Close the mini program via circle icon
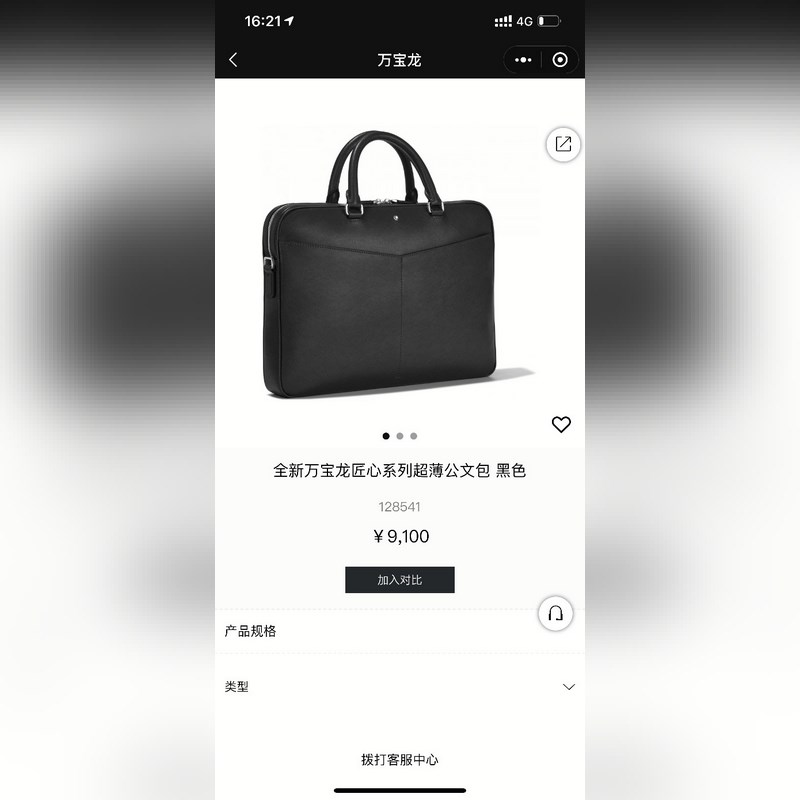This screenshot has height=800, width=800. coord(560,60)
